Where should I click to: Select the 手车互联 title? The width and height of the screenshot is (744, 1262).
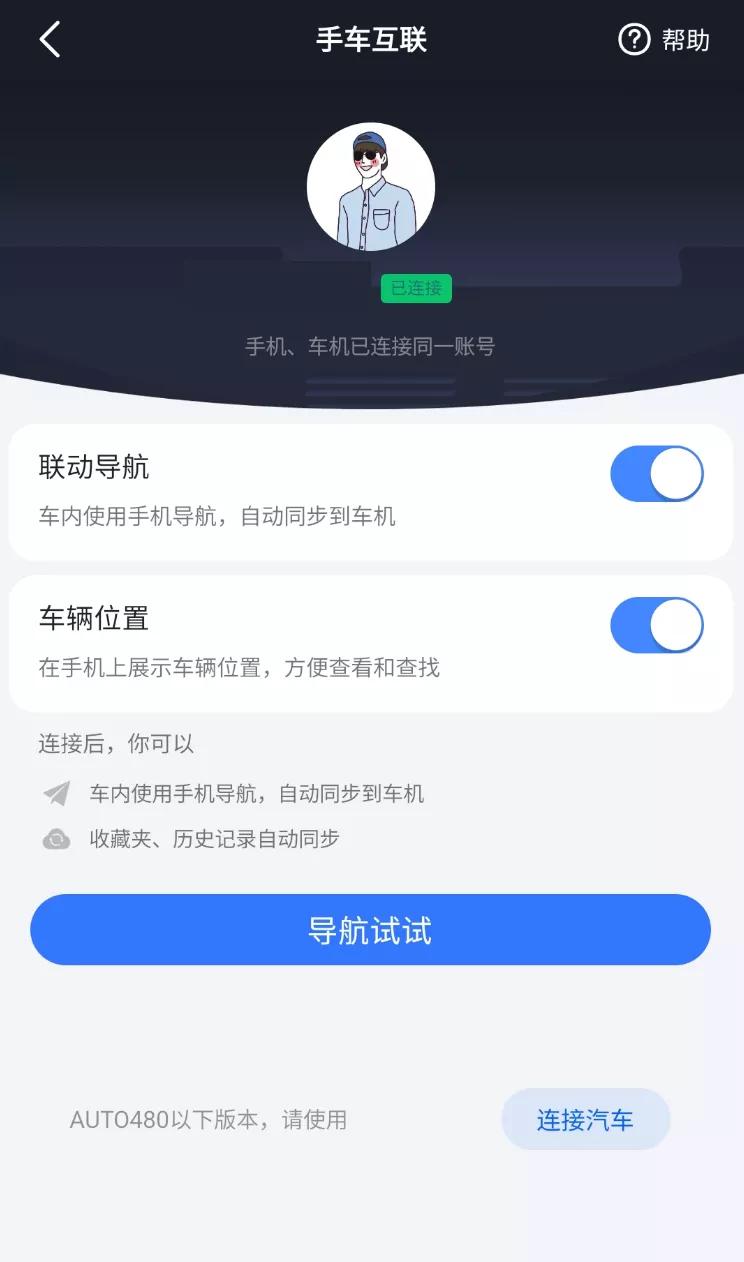[371, 40]
